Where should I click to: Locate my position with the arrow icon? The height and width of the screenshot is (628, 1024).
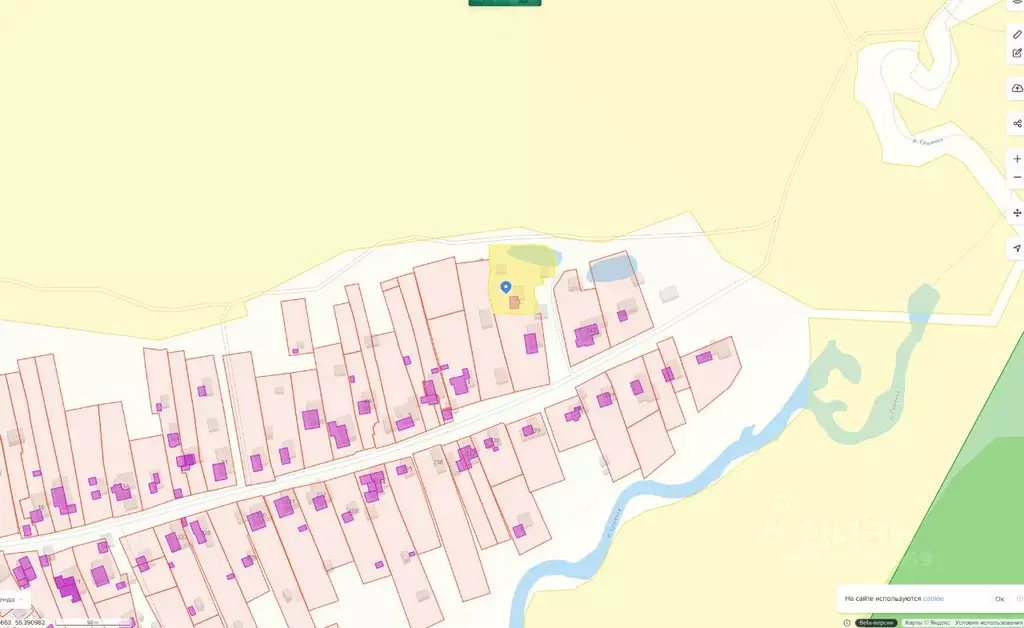(x=1018, y=248)
